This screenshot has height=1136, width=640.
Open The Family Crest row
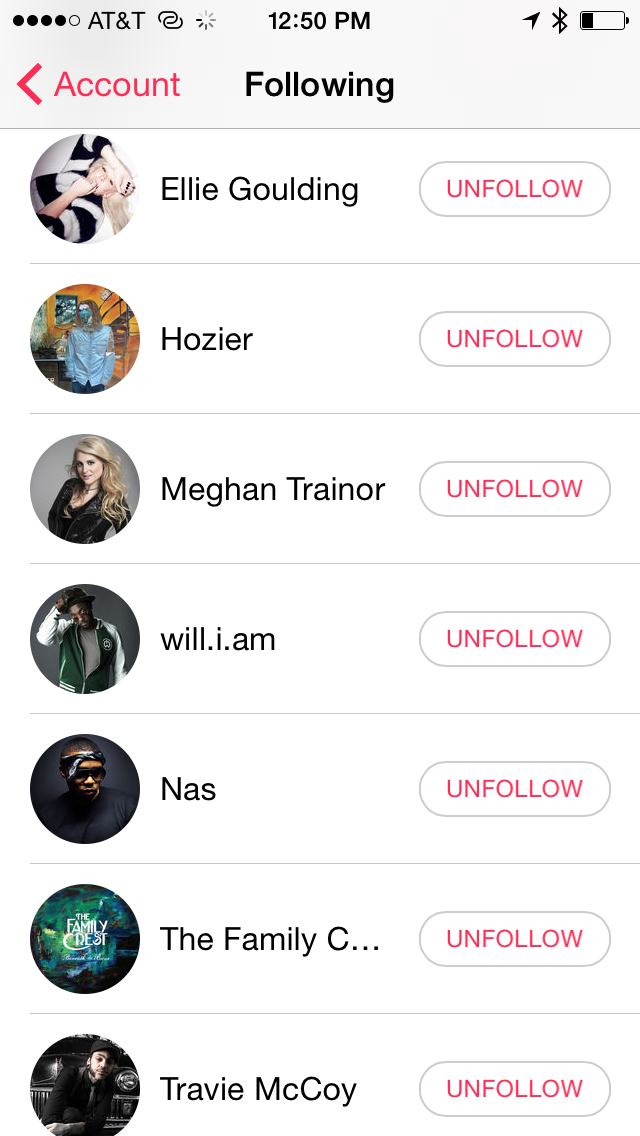click(270, 939)
